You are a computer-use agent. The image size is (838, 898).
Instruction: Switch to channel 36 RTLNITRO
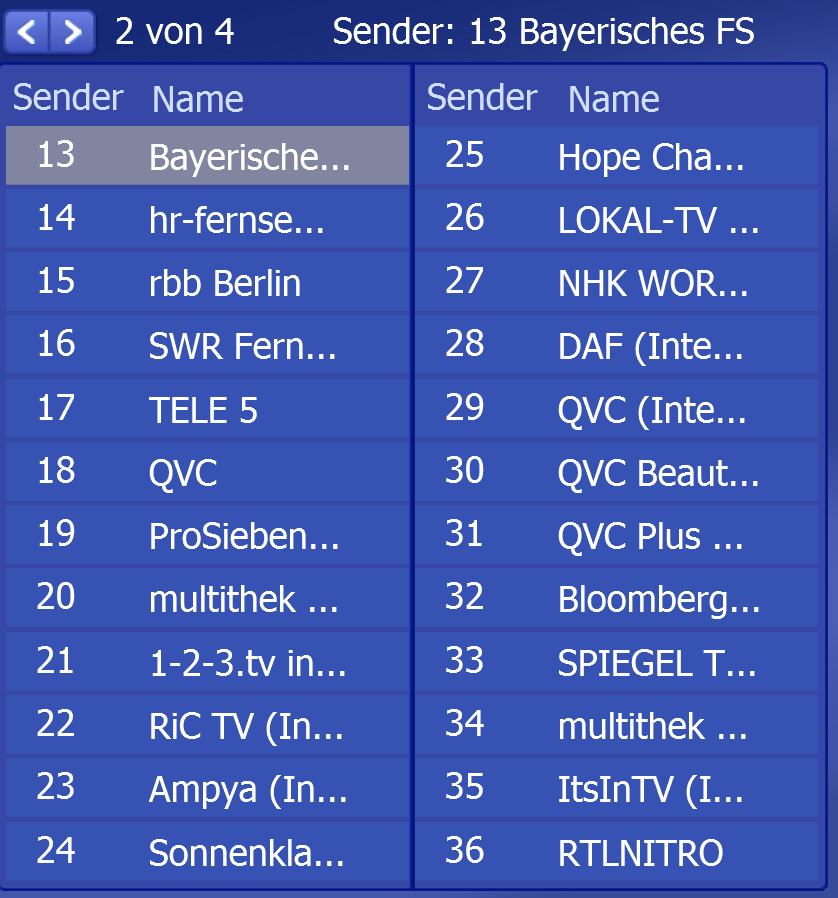pyautogui.click(x=616, y=852)
